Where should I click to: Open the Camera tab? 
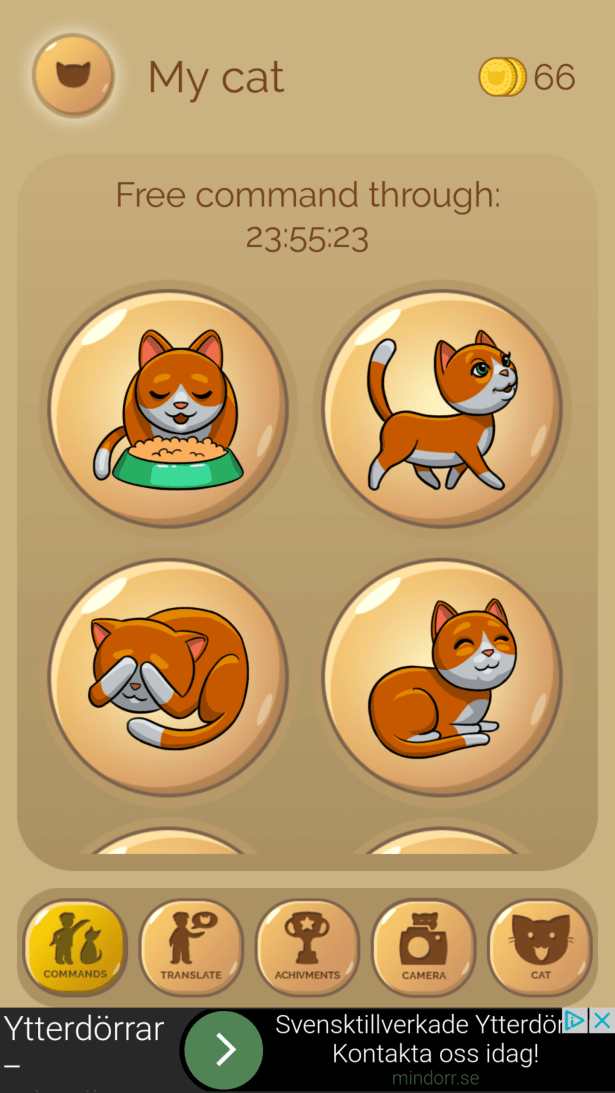(x=423, y=946)
